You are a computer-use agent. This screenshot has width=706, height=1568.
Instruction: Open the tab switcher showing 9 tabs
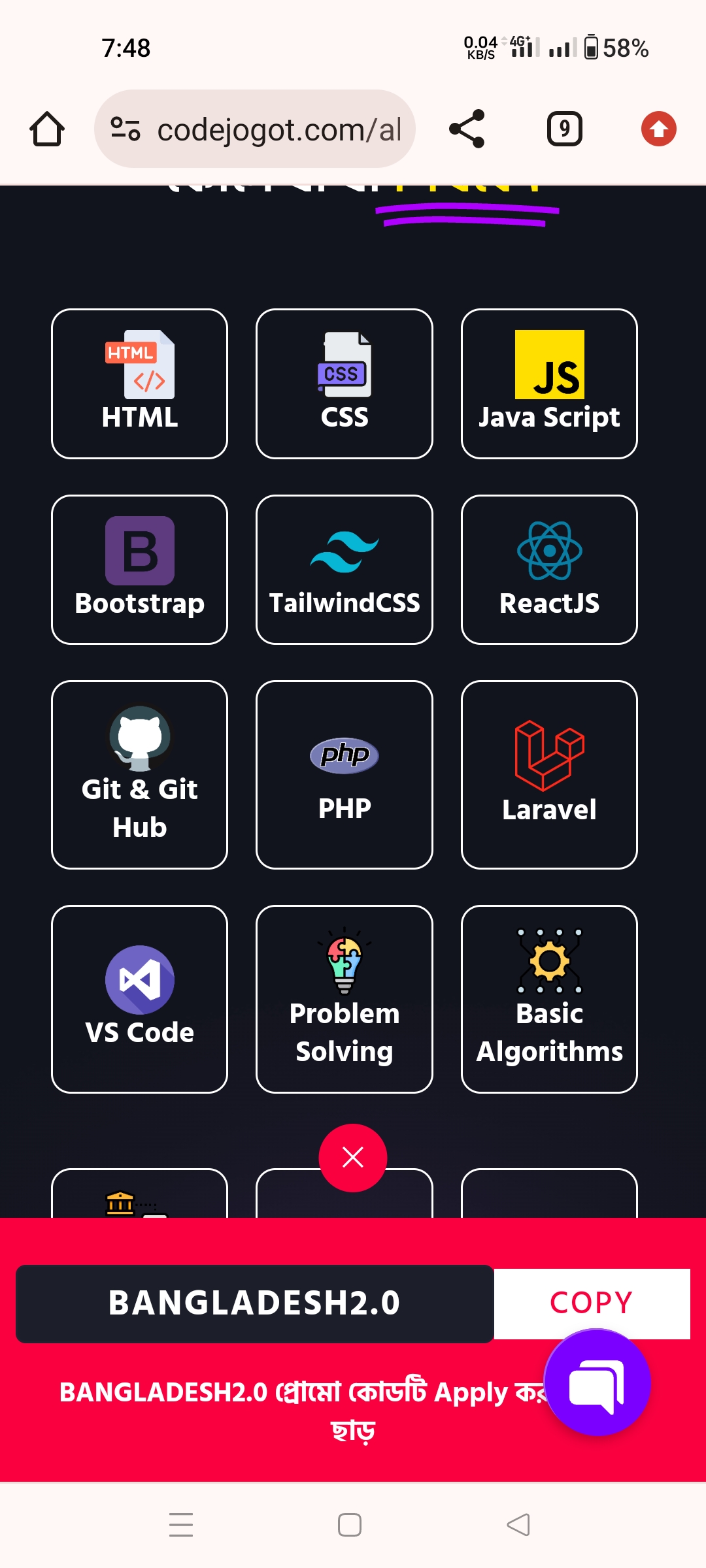(x=564, y=129)
